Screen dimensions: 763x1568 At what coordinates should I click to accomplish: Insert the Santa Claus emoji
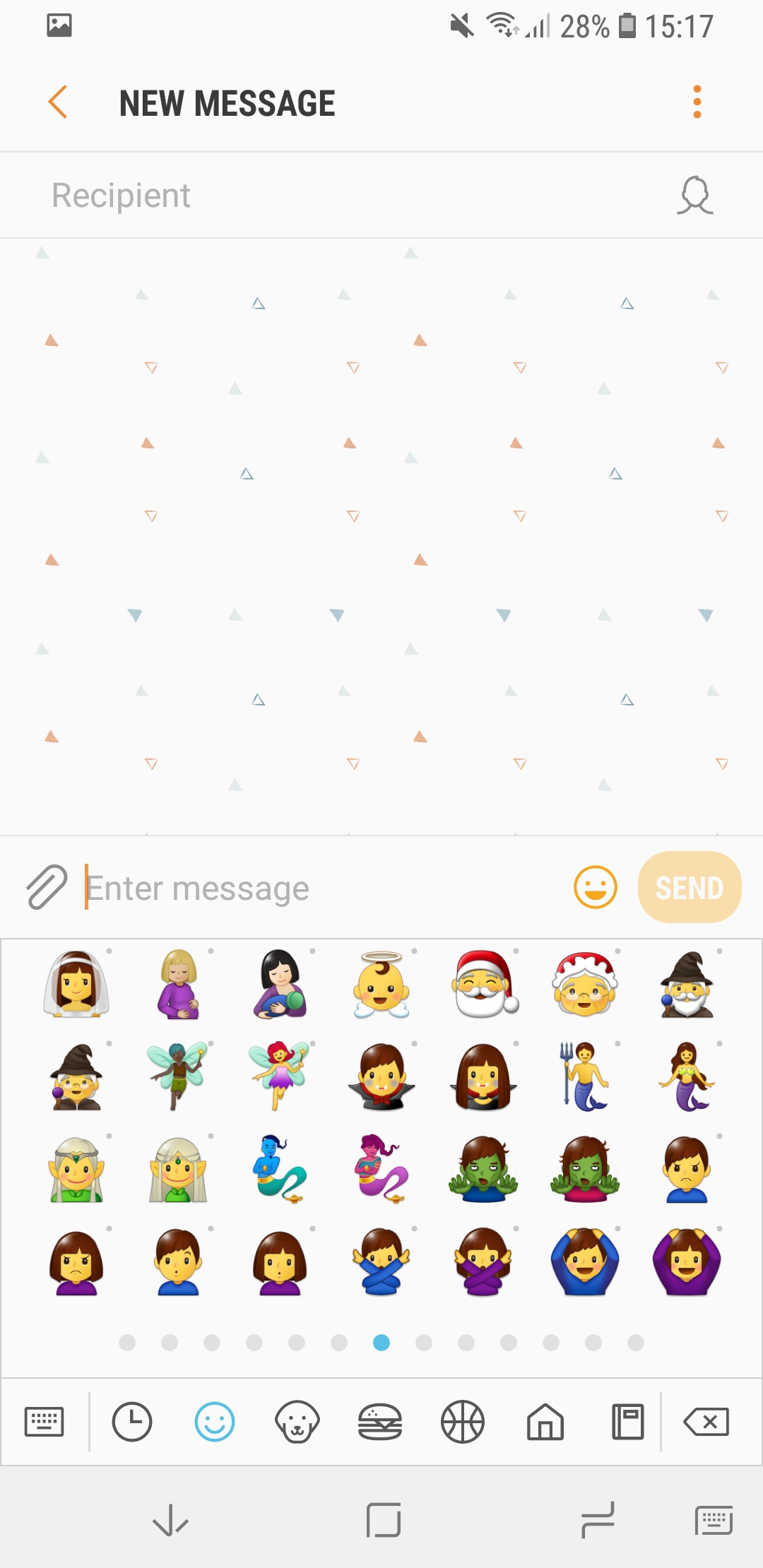pyautogui.click(x=485, y=985)
